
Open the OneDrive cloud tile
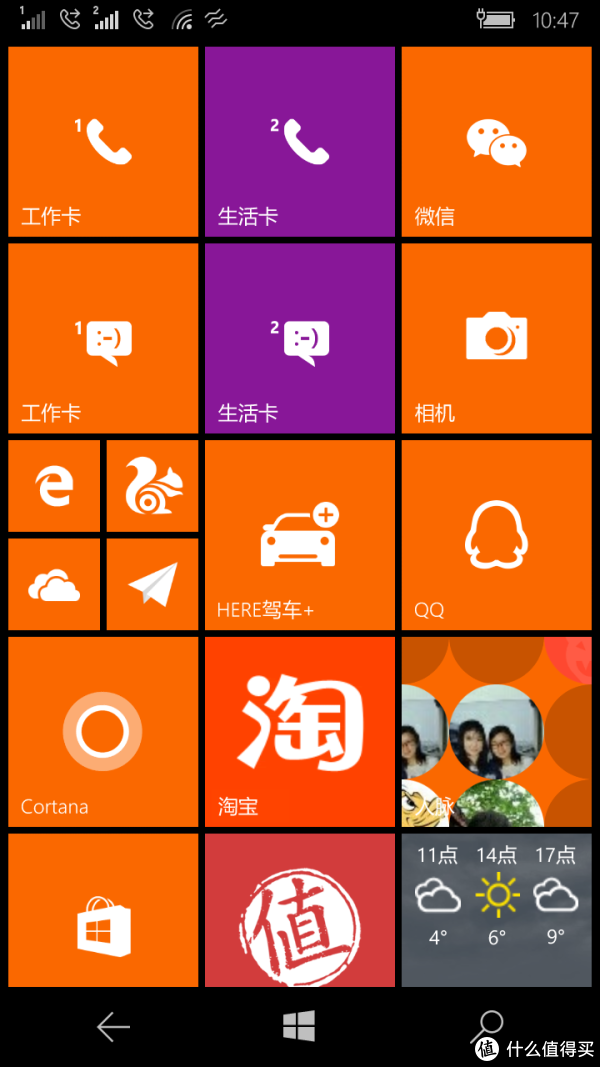pos(54,585)
